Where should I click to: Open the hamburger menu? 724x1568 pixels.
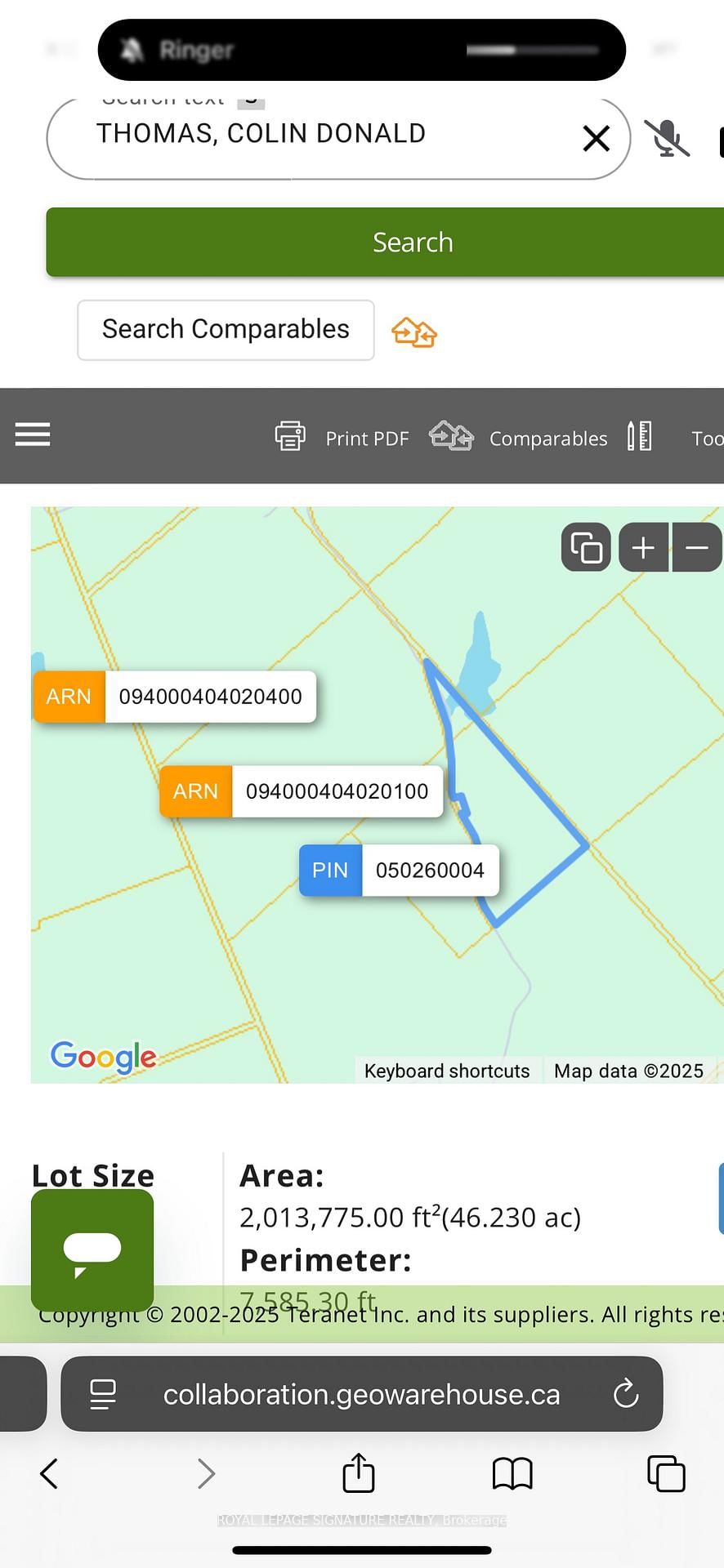pyautogui.click(x=33, y=434)
